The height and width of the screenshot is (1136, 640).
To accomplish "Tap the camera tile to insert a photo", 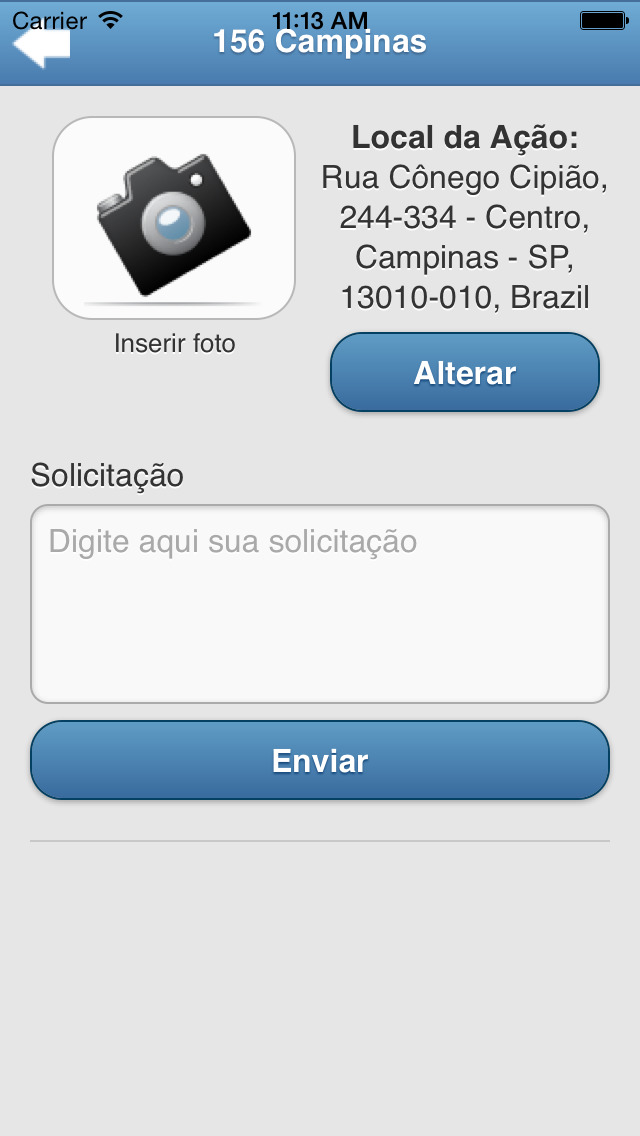I will [174, 218].
